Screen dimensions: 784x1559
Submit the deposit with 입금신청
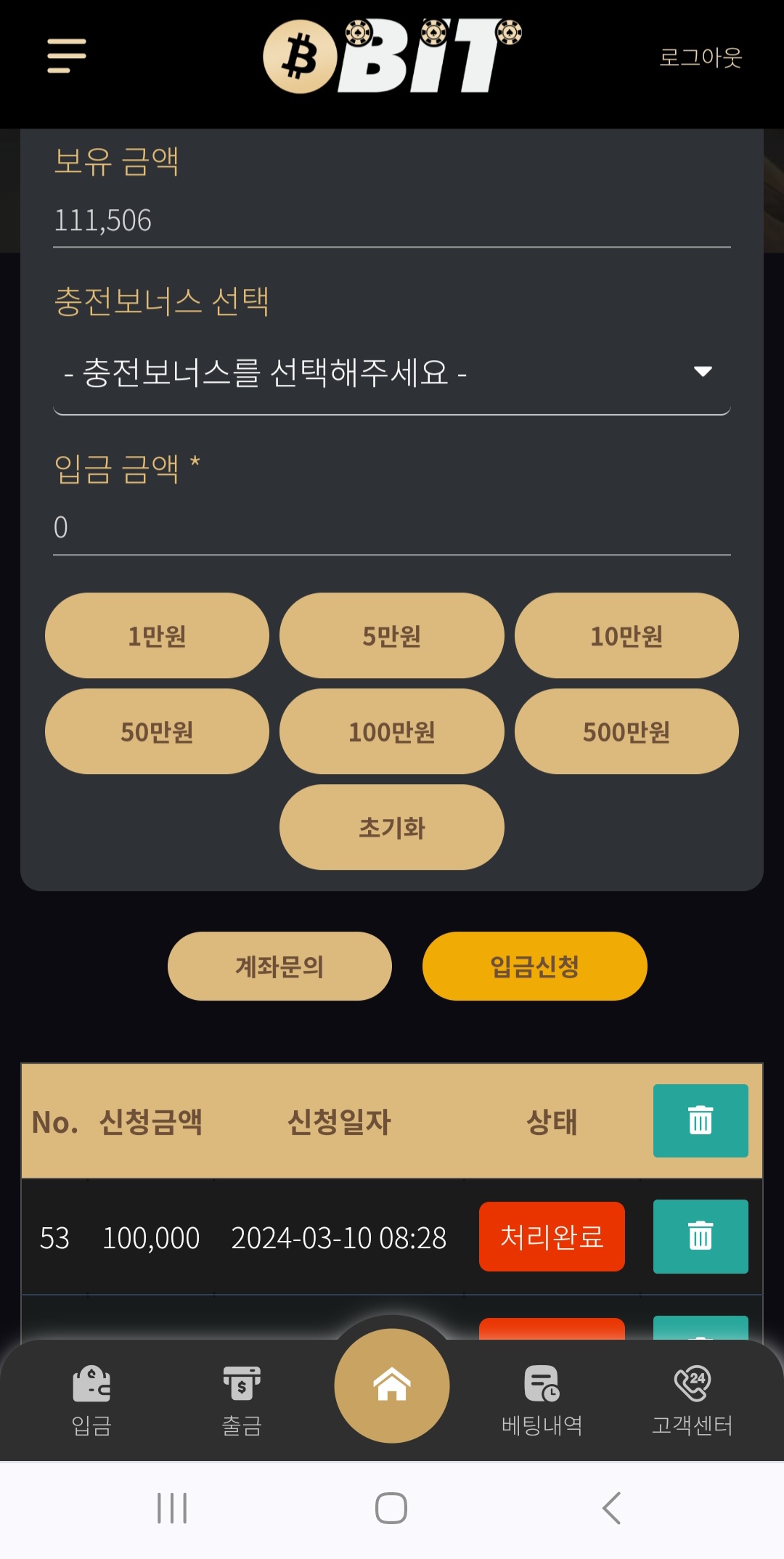(x=534, y=966)
